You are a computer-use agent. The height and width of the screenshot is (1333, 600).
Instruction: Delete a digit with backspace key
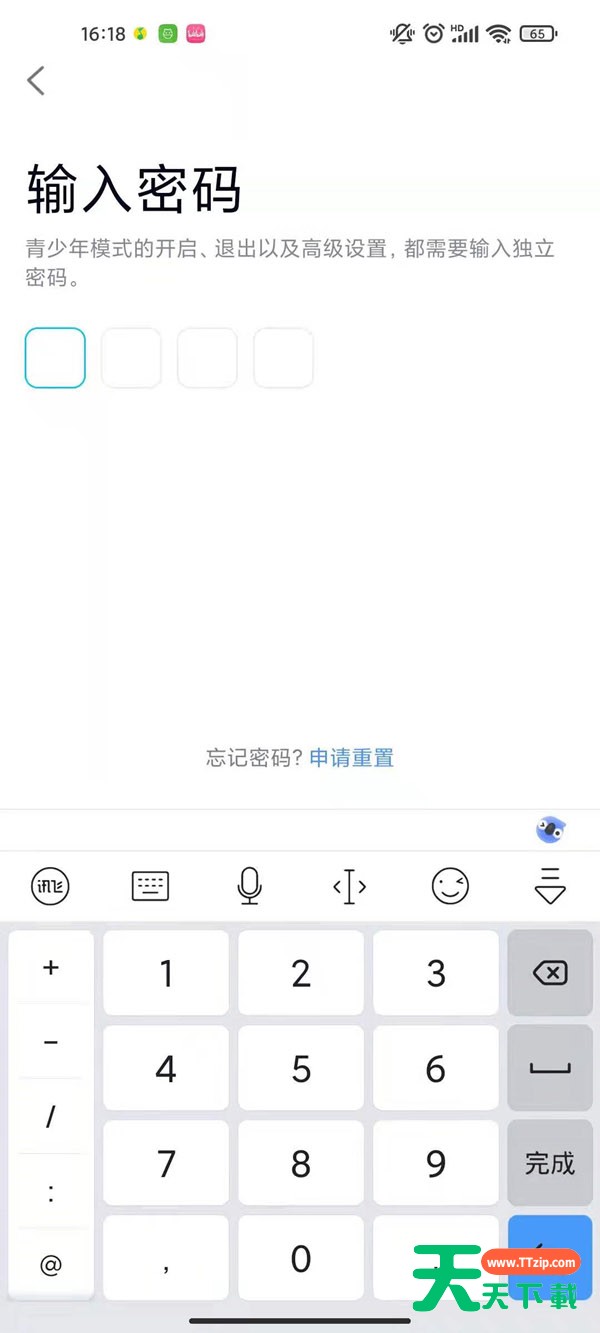pos(550,973)
